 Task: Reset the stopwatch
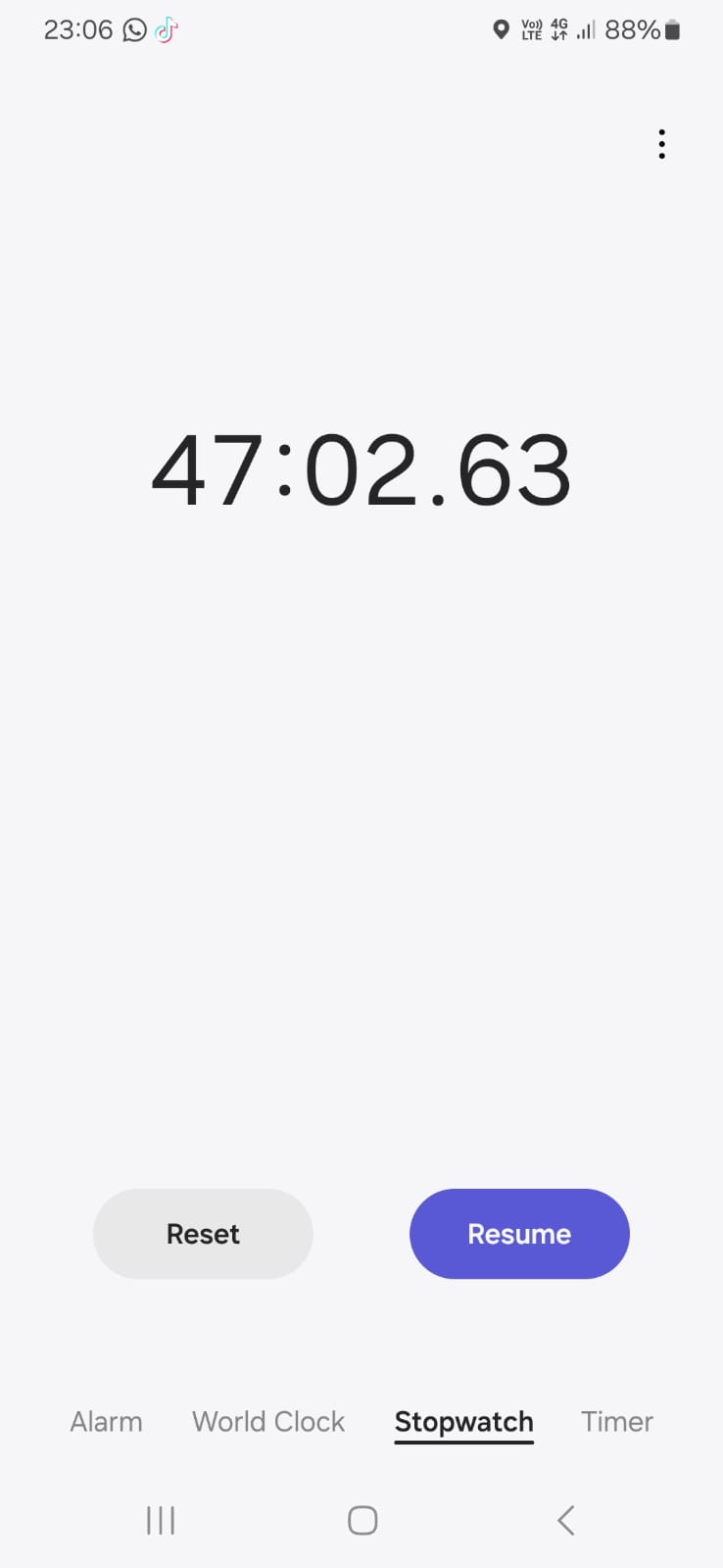click(203, 1234)
